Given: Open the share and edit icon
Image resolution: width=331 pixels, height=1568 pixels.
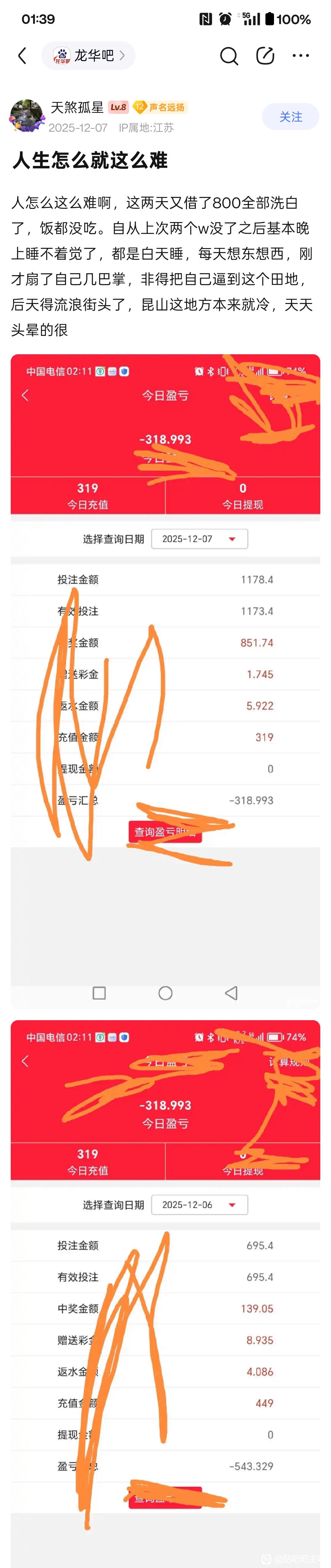Looking at the screenshot, I should (x=265, y=56).
